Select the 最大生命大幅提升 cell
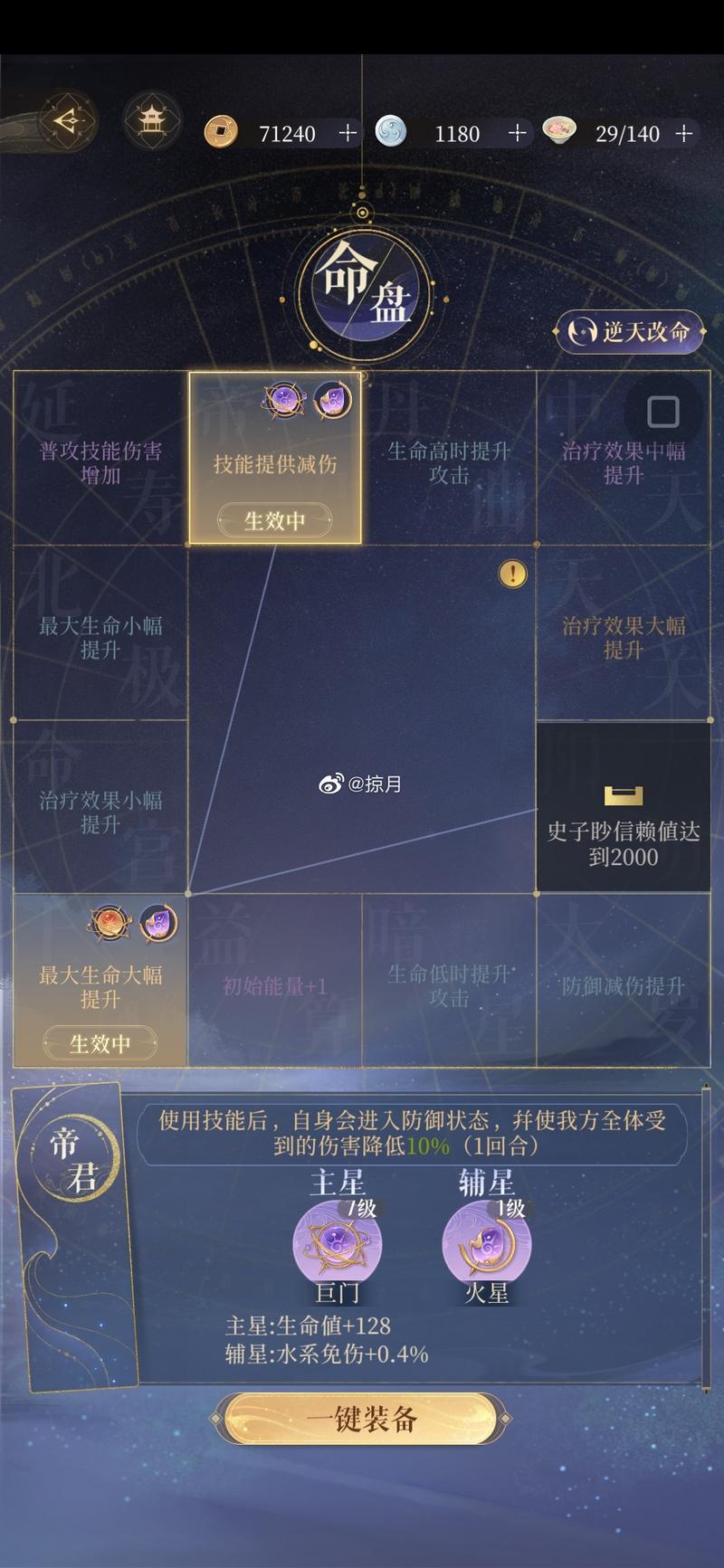 100,982
